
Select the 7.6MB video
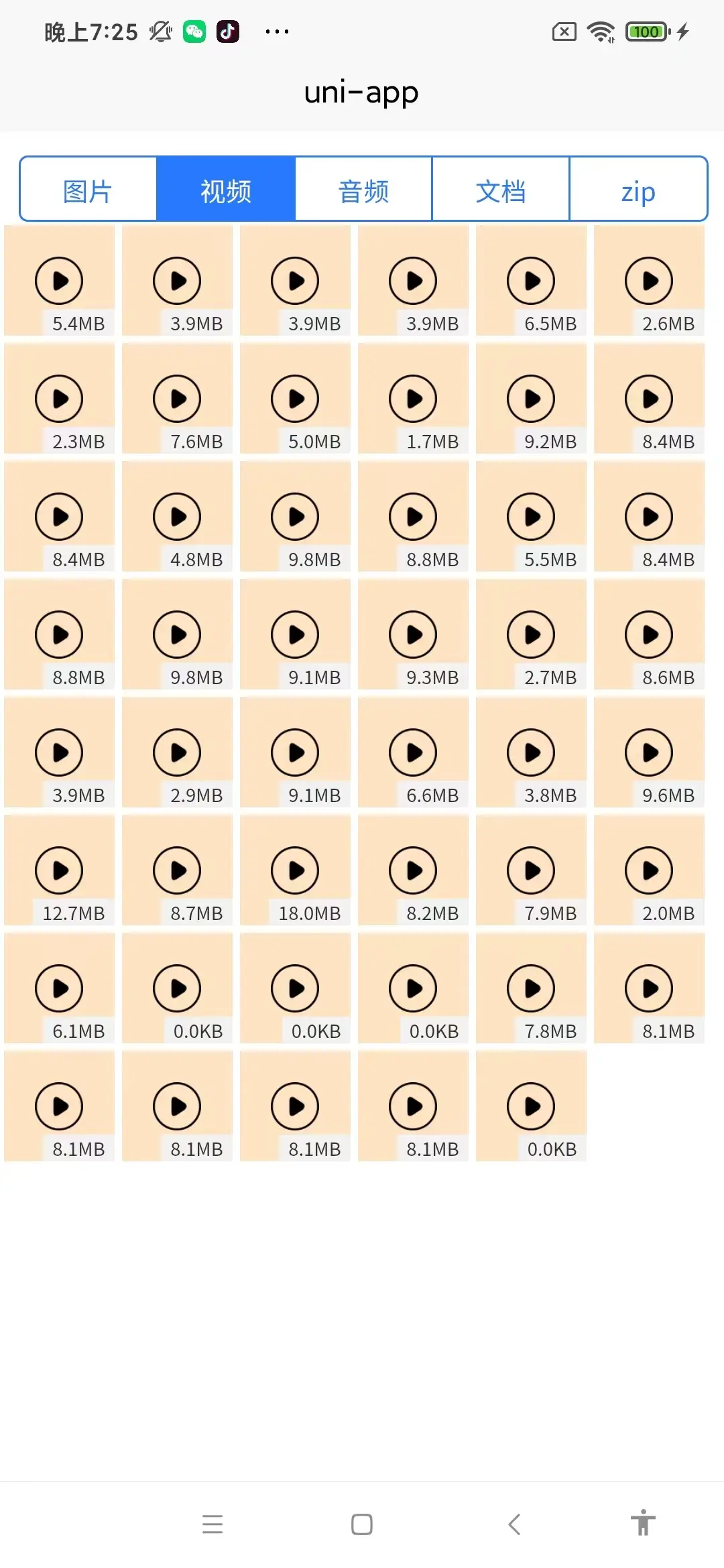(177, 398)
